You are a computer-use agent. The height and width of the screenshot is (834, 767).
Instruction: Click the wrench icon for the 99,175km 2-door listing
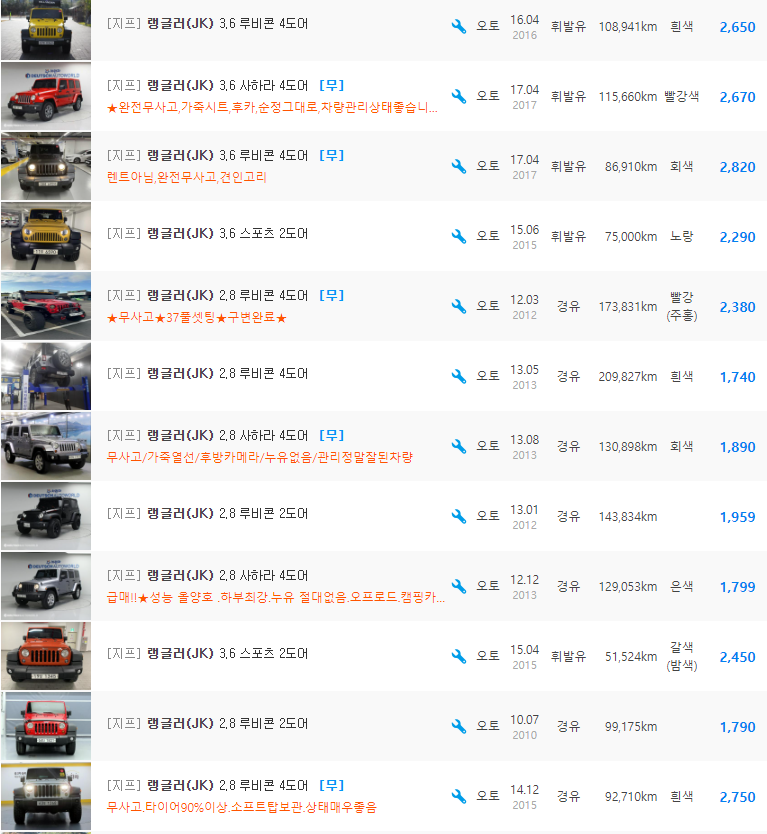(x=460, y=725)
